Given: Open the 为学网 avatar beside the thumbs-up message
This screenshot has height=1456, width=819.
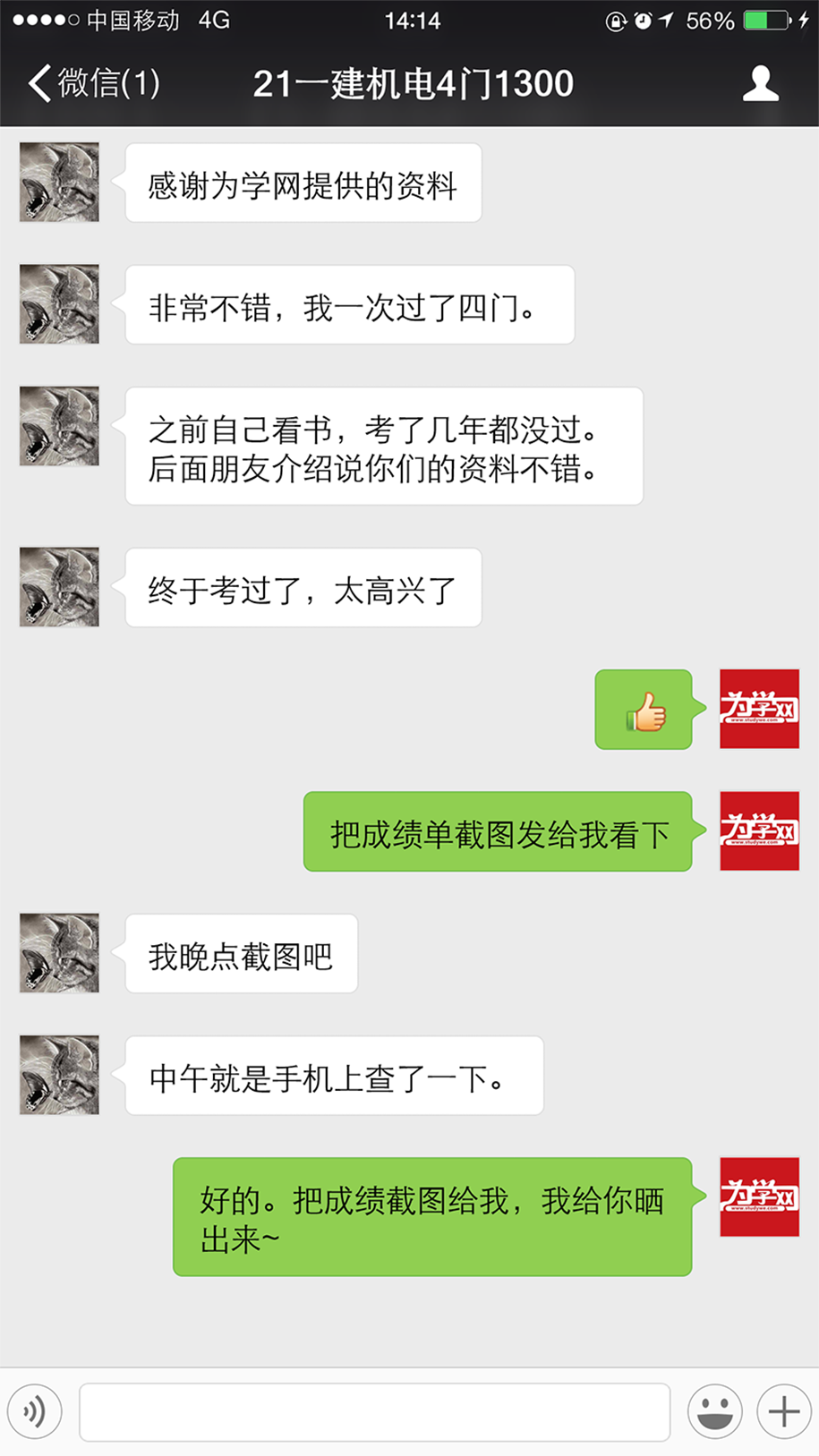Looking at the screenshot, I should tap(759, 709).
